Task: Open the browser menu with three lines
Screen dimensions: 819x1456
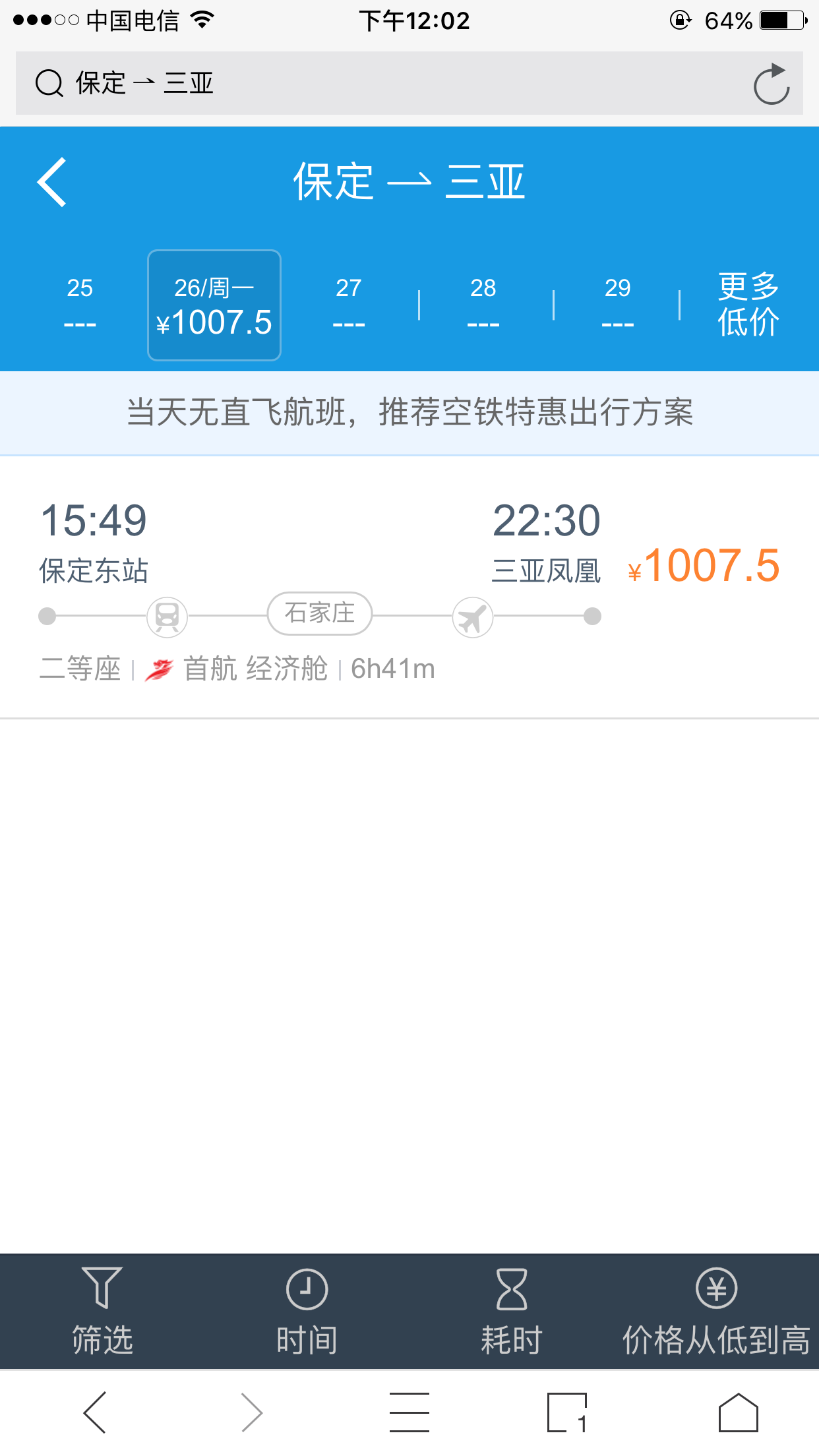Action: (x=409, y=1412)
